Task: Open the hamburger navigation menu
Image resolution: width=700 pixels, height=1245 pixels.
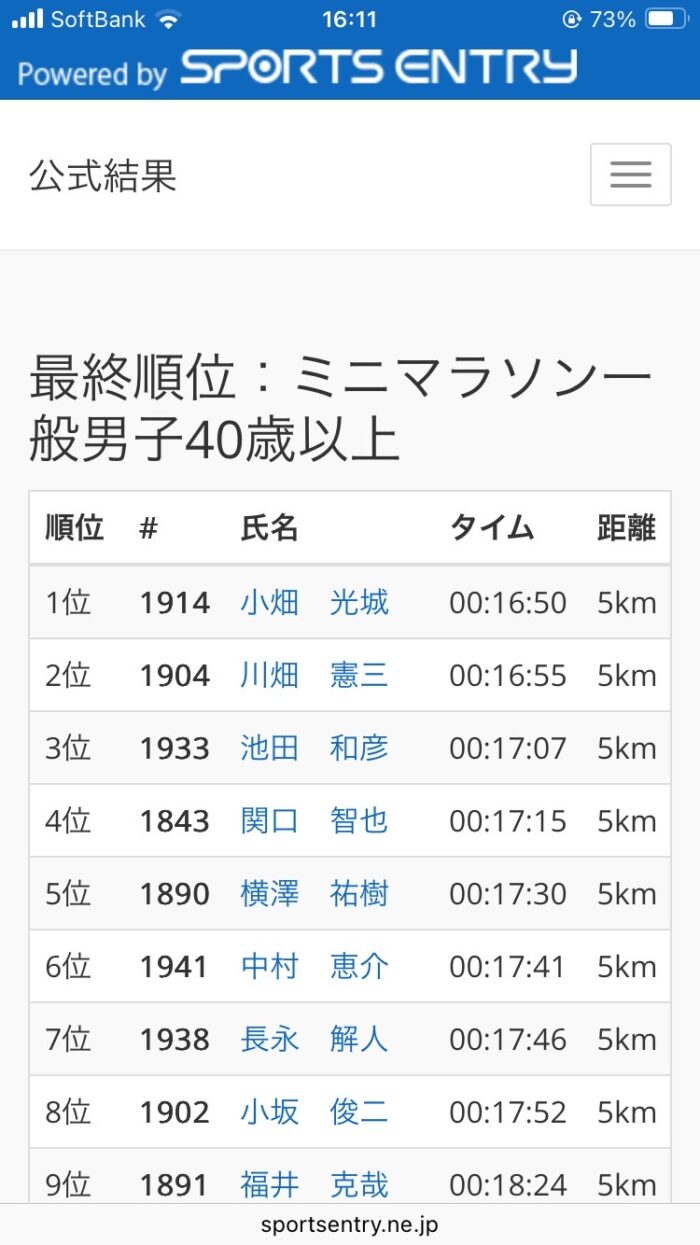Action: point(630,175)
